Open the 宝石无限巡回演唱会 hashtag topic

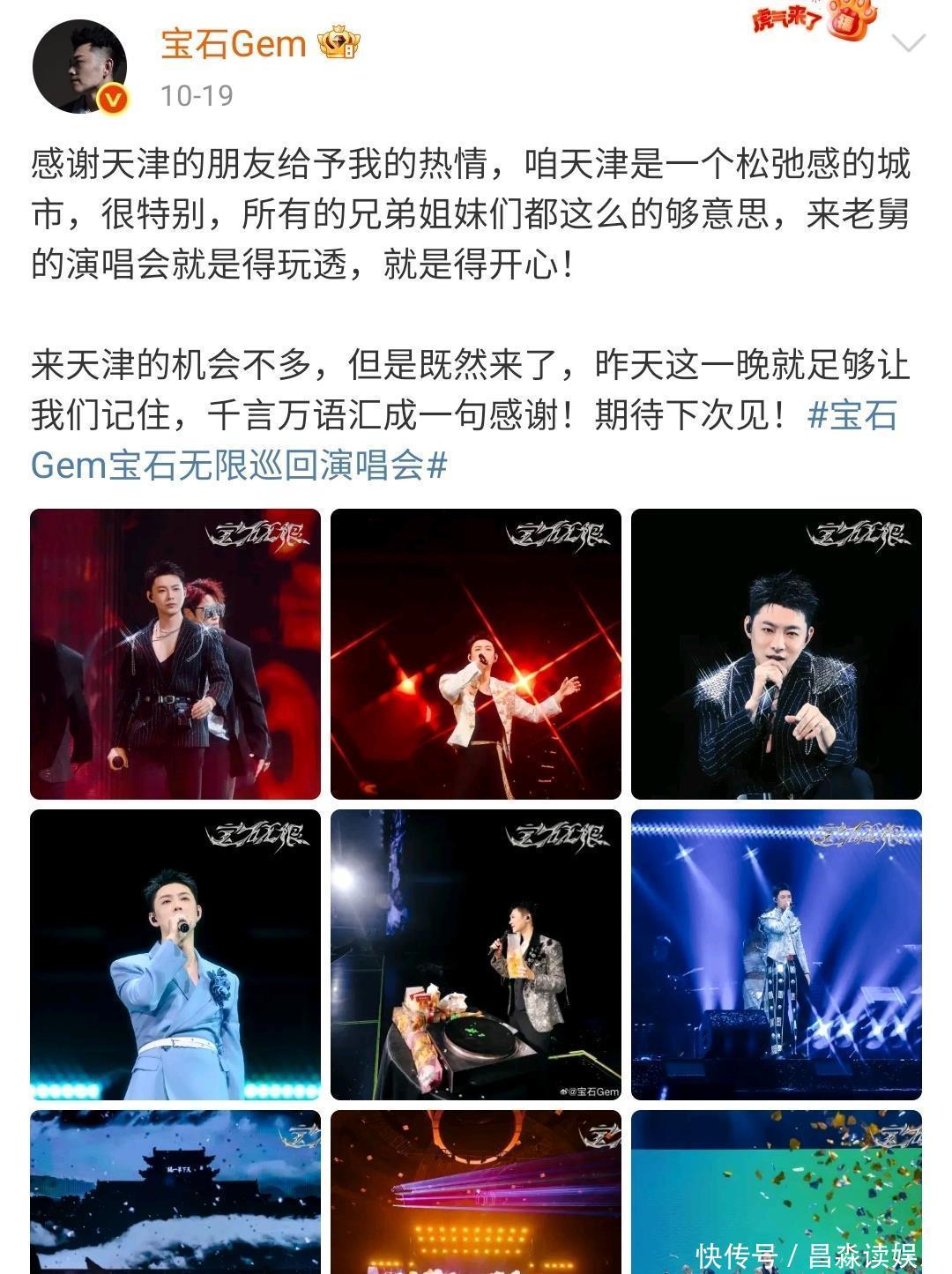coord(238,465)
